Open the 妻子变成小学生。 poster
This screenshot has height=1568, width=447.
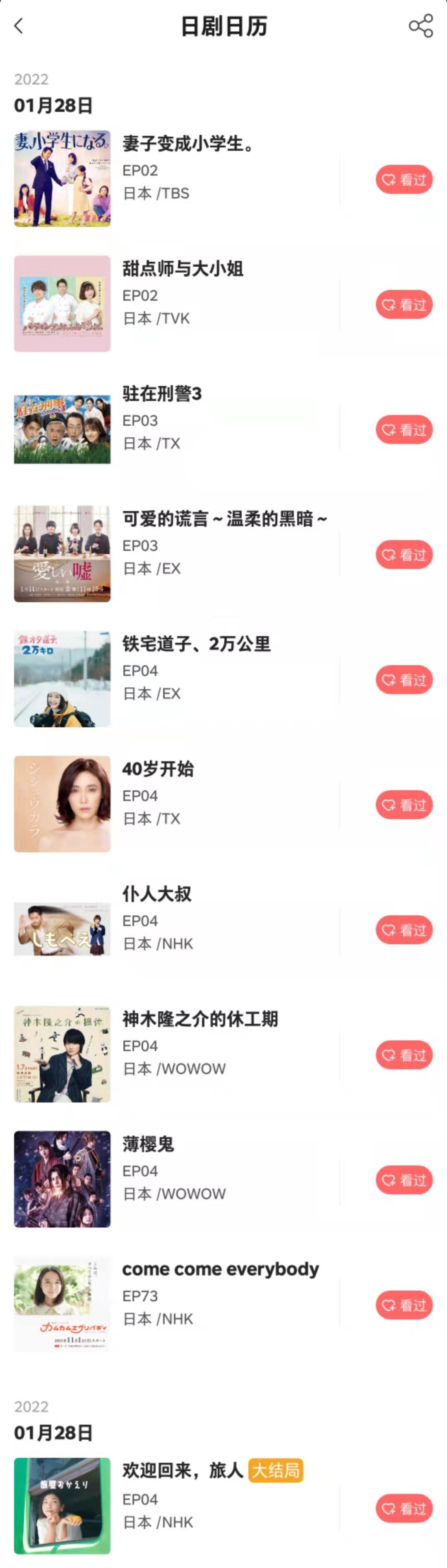[x=62, y=179]
